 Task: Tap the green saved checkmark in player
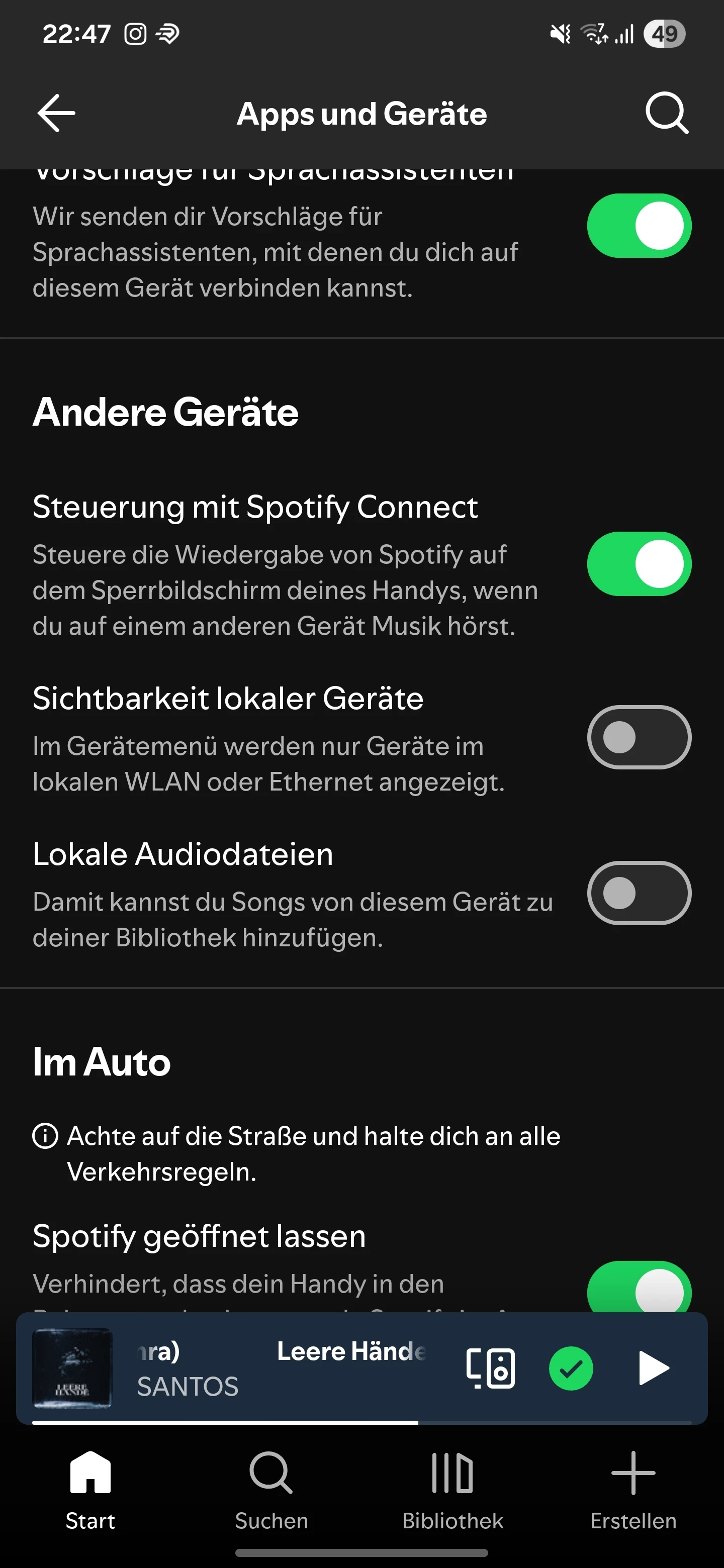(x=571, y=1368)
